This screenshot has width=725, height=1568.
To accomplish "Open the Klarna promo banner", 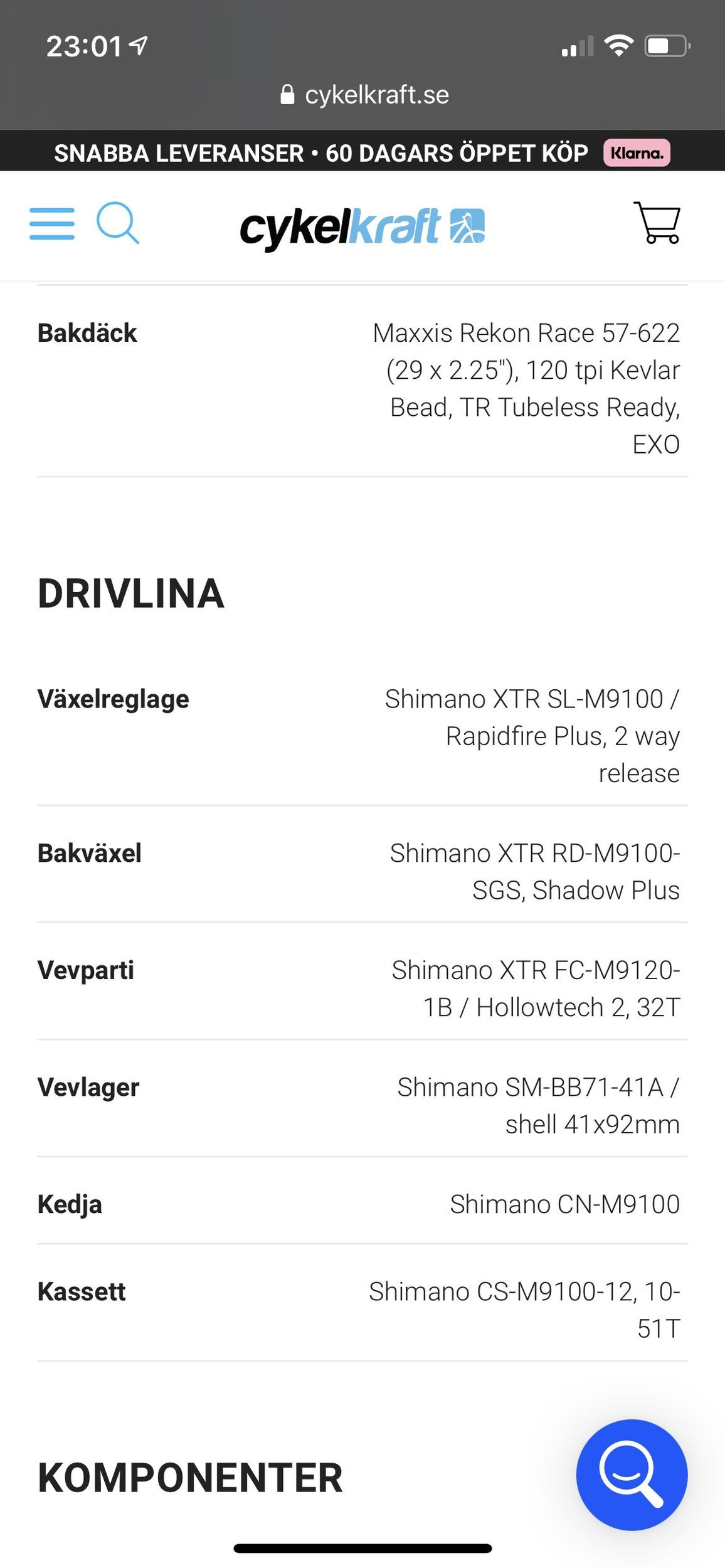I will [x=637, y=153].
